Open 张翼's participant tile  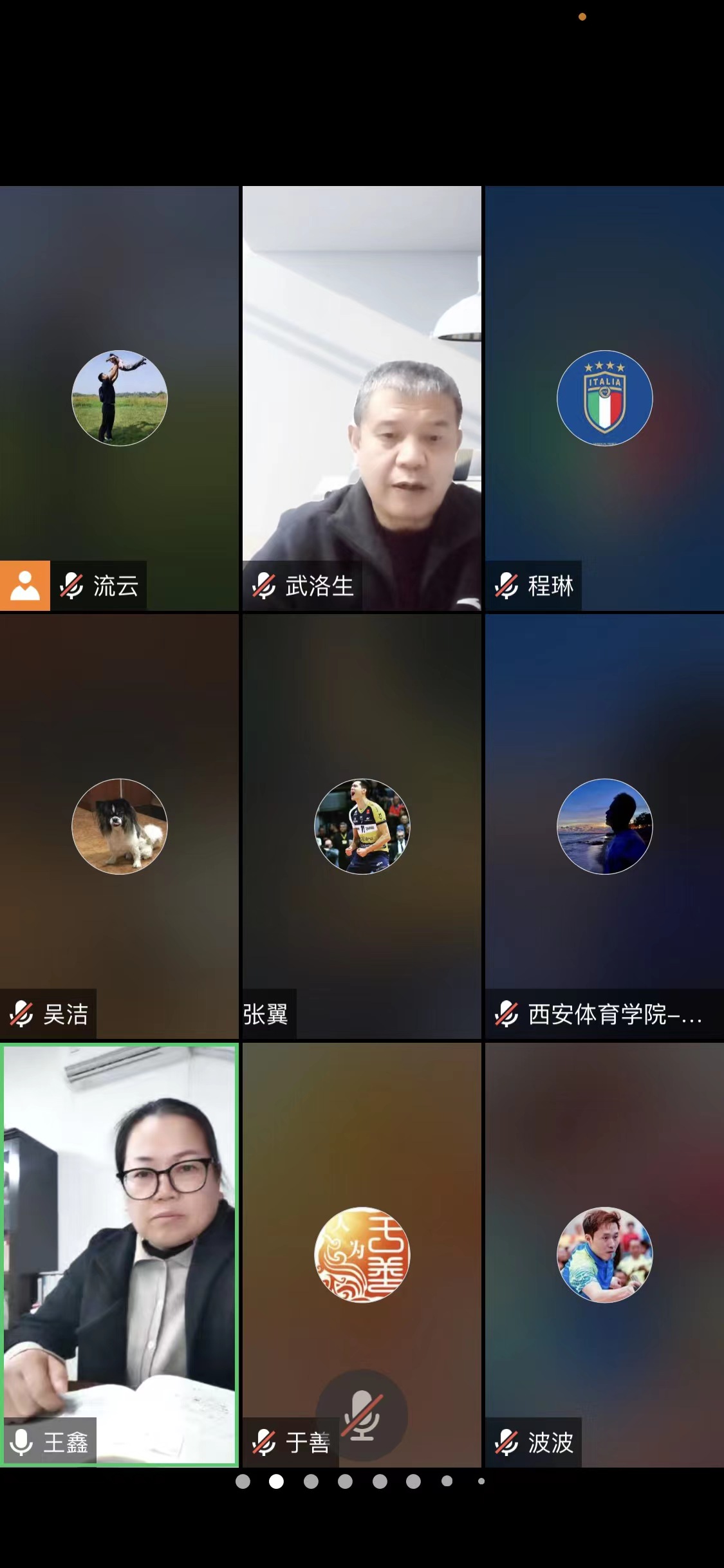[x=362, y=826]
